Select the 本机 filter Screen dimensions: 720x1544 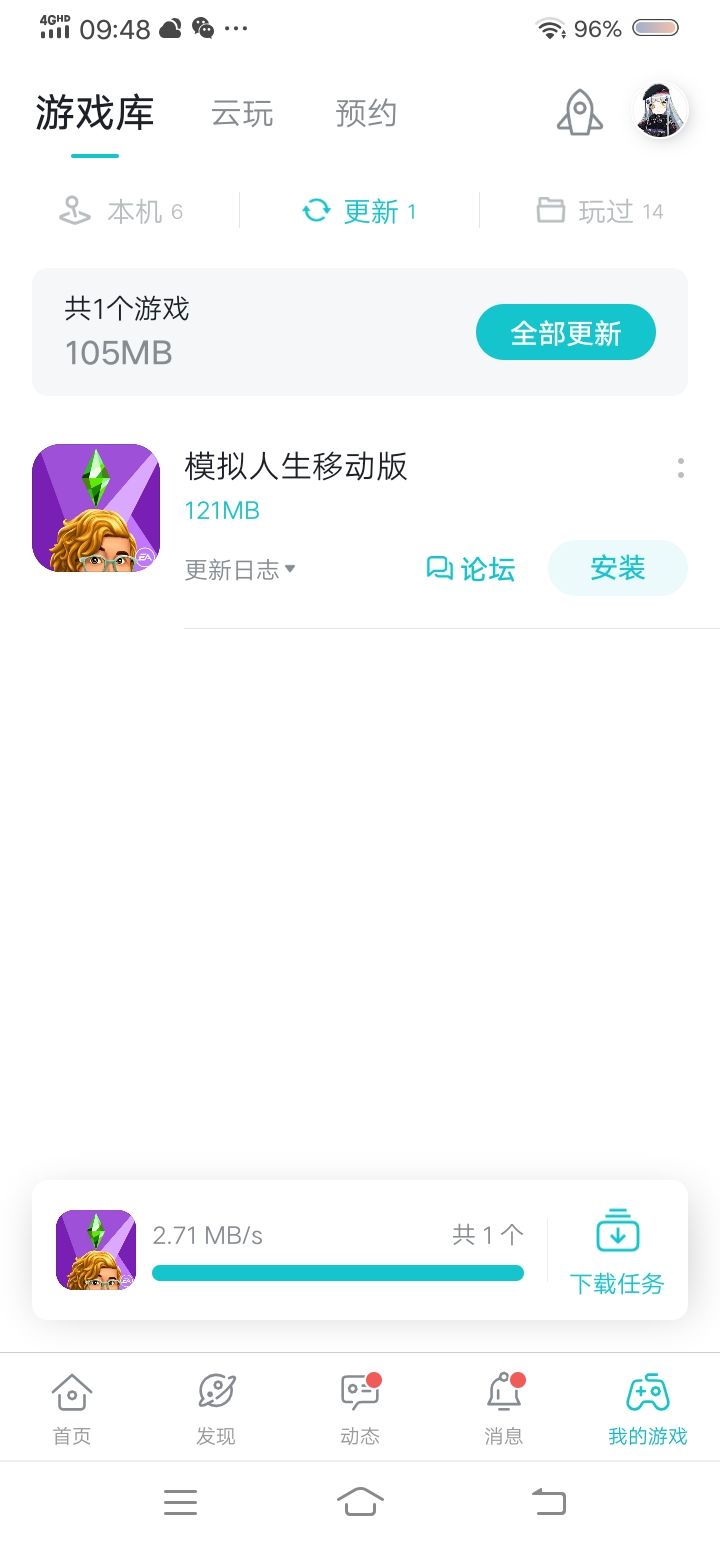[x=120, y=211]
